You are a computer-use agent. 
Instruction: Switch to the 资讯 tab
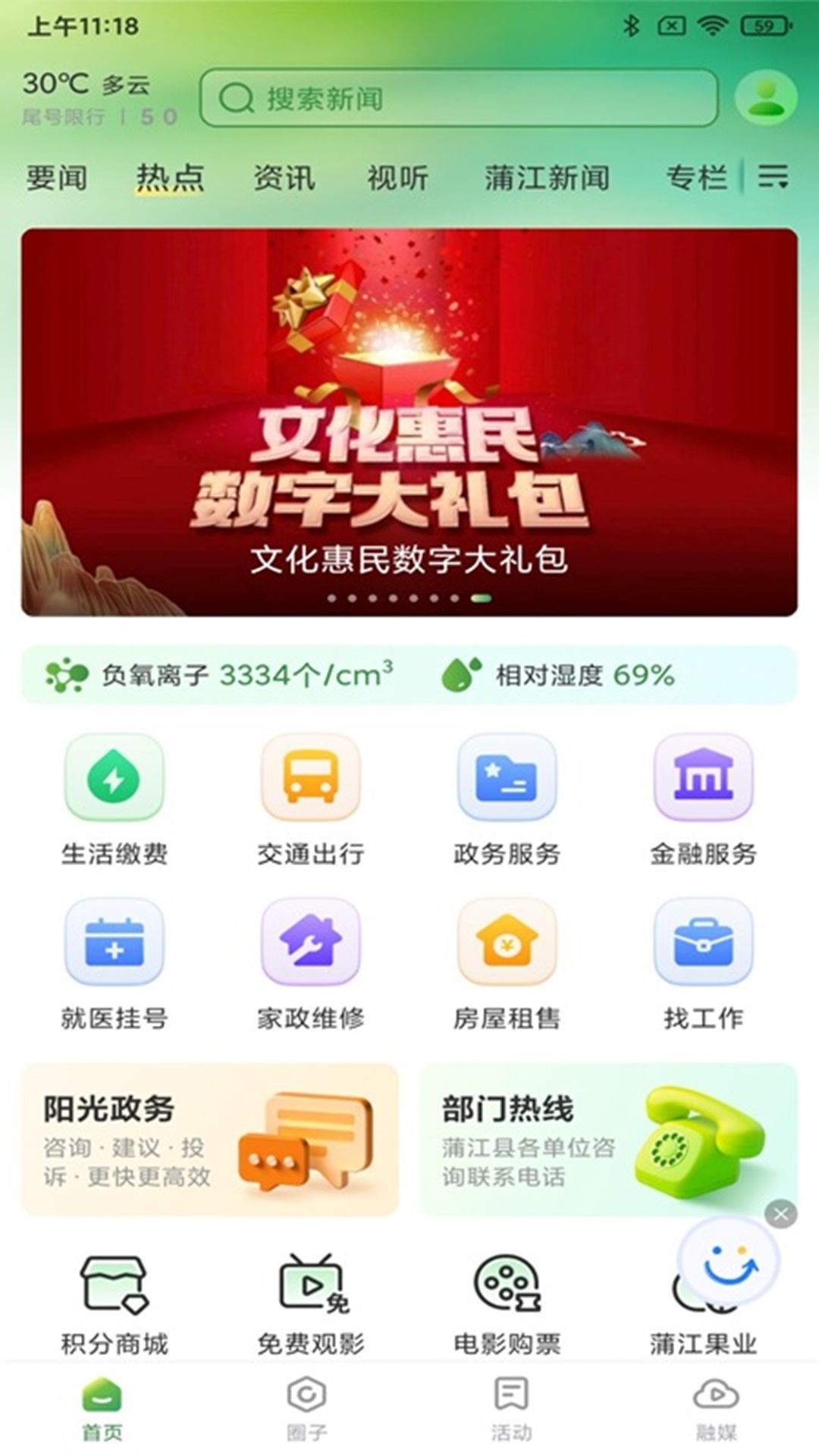click(x=284, y=179)
